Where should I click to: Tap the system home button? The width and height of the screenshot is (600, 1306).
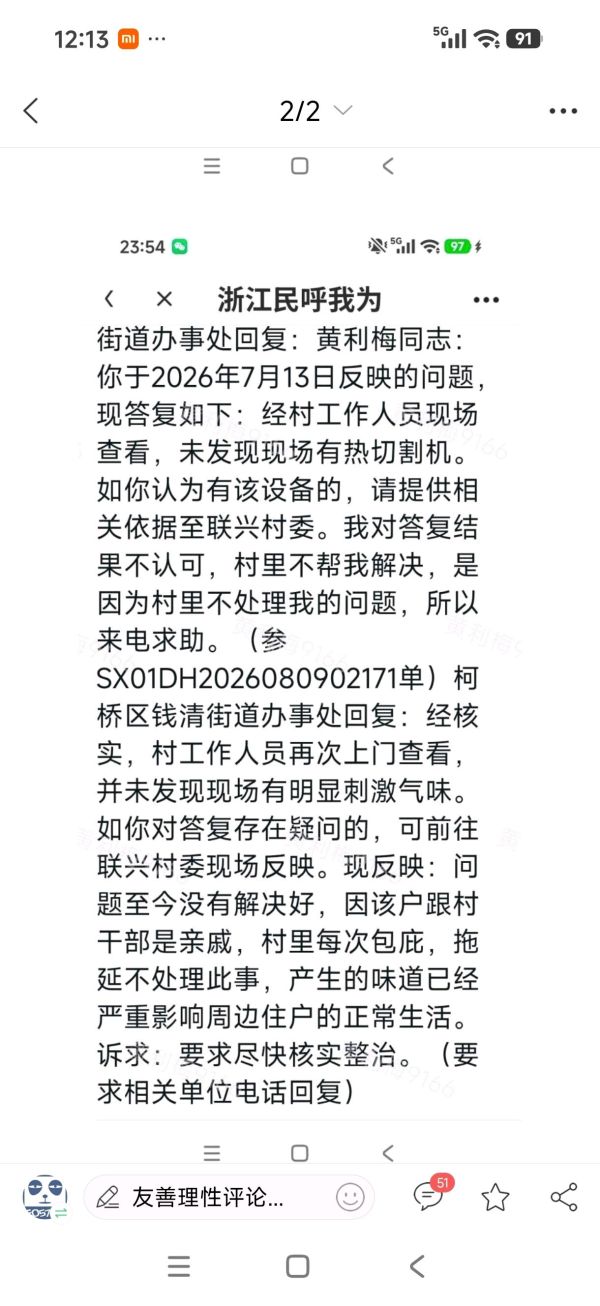(x=297, y=1266)
